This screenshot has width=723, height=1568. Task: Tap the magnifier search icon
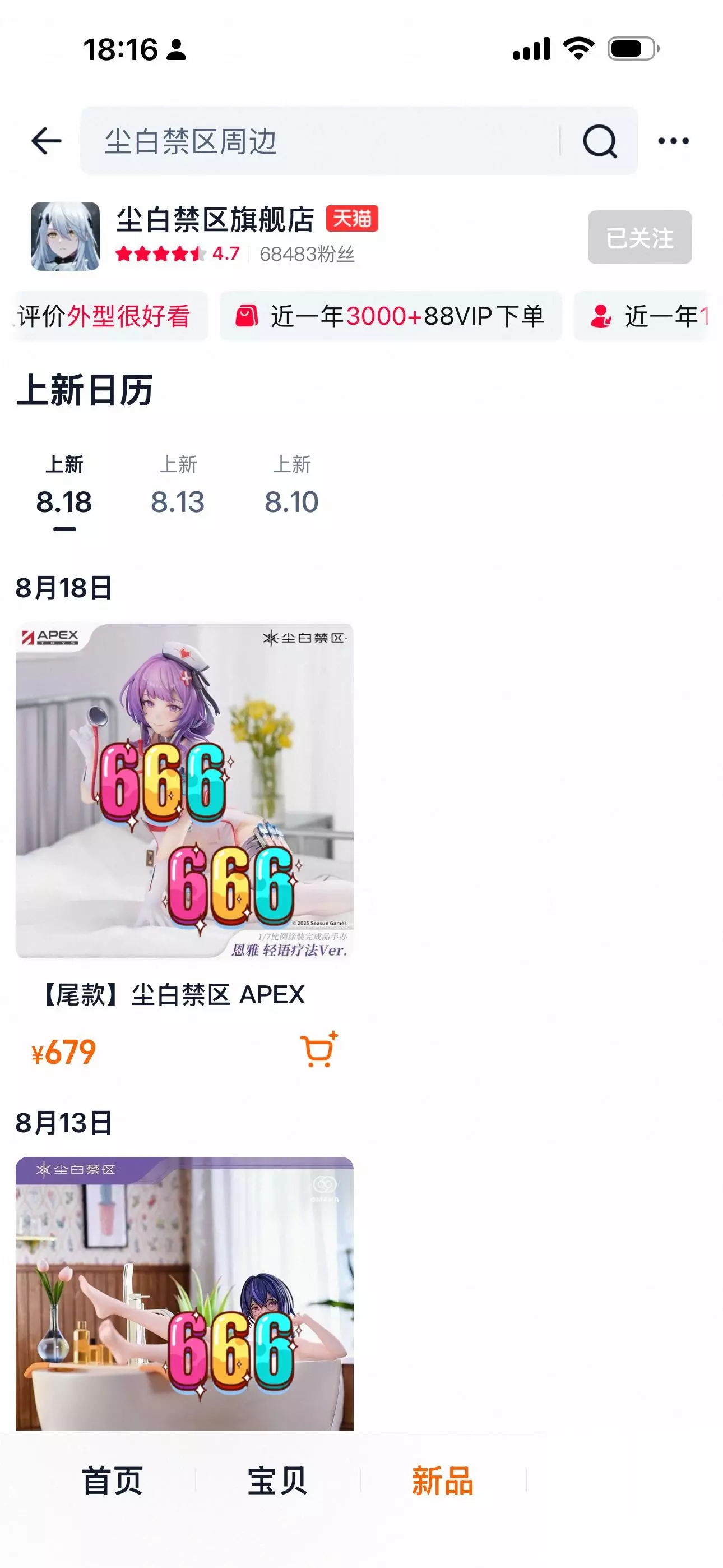(600, 141)
